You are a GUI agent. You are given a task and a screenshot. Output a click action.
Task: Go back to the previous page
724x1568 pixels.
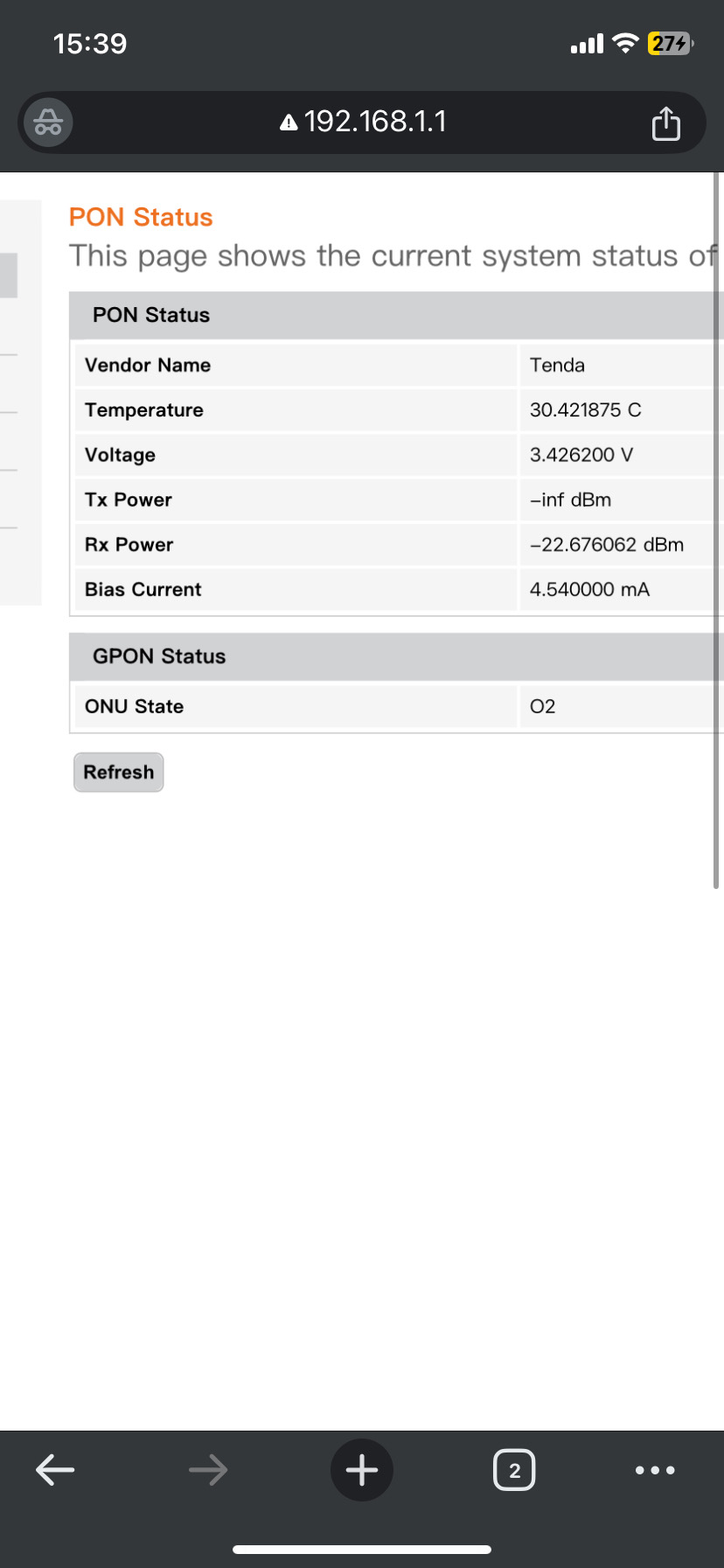54,1470
